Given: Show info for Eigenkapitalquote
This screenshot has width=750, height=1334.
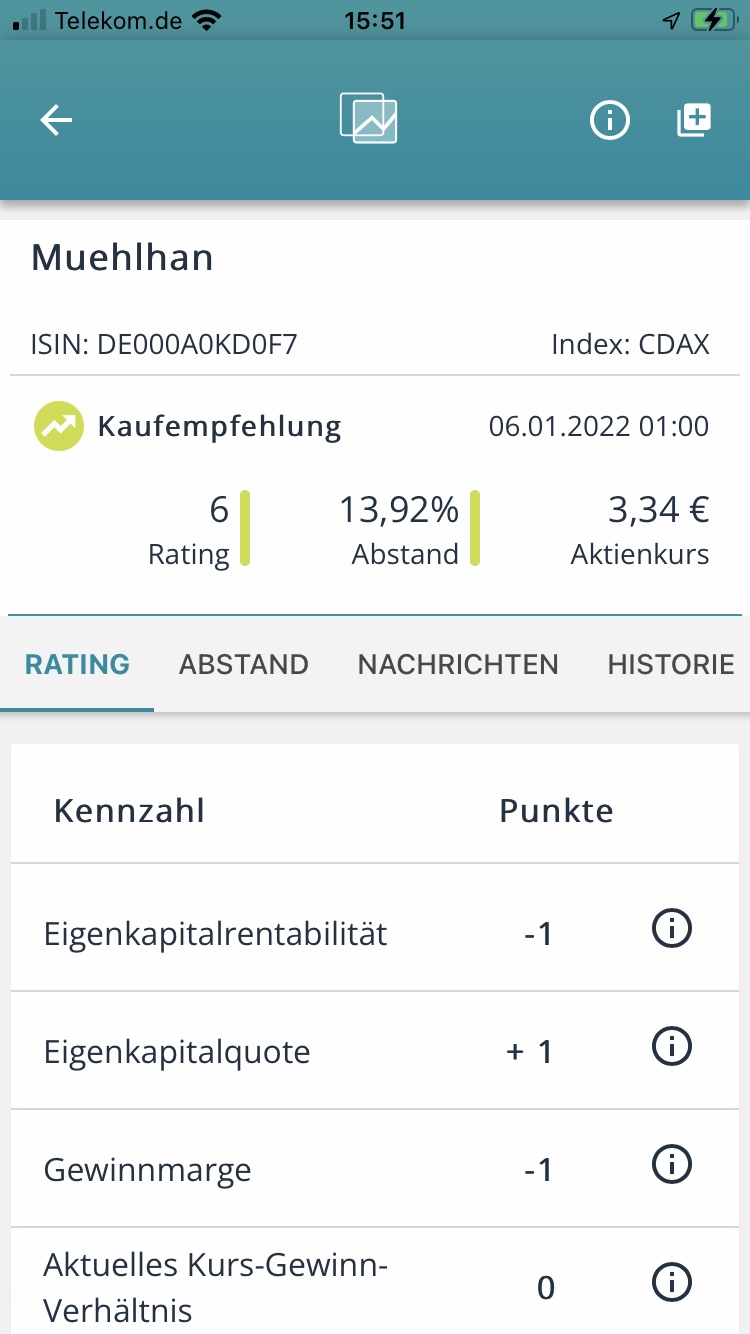Looking at the screenshot, I should (672, 1047).
